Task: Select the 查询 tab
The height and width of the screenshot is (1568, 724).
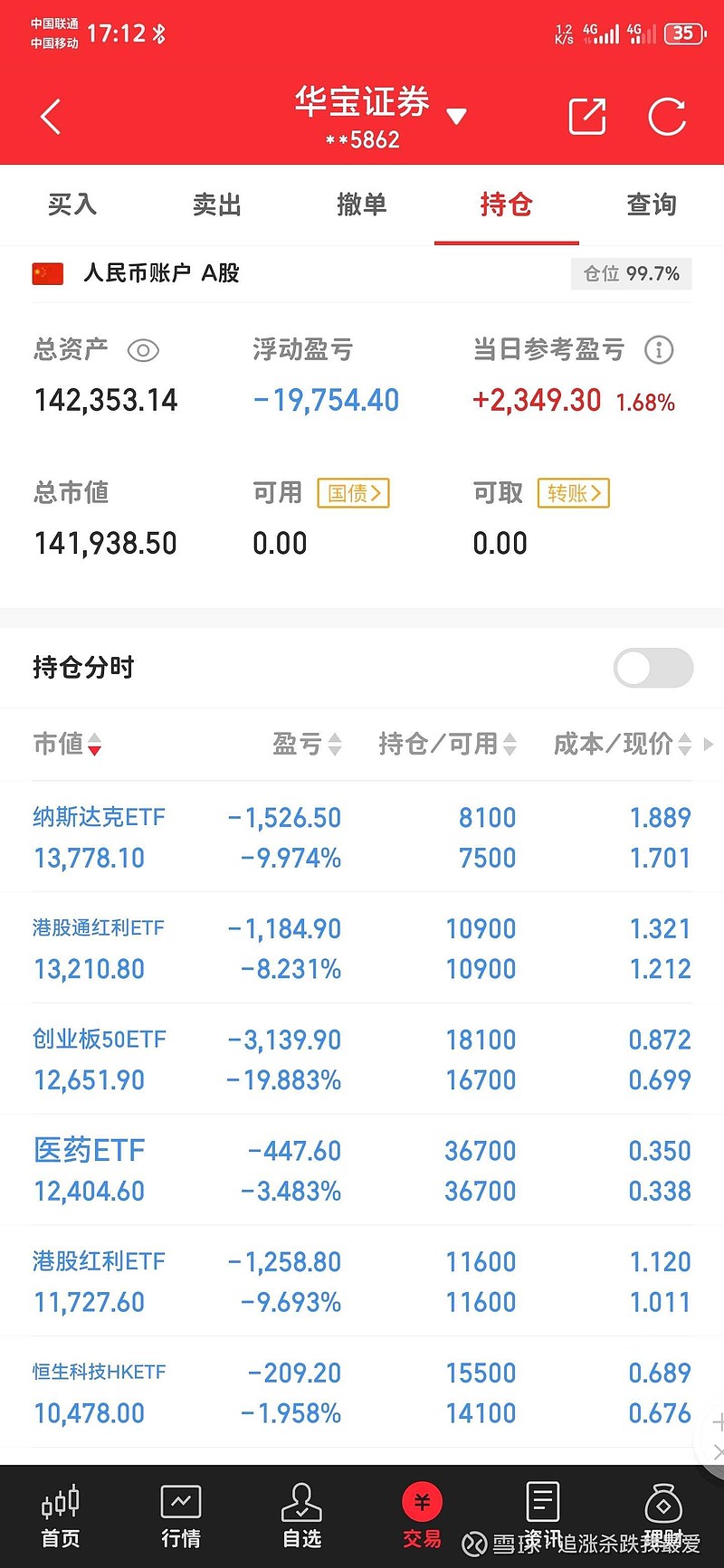Action: pyautogui.click(x=652, y=204)
